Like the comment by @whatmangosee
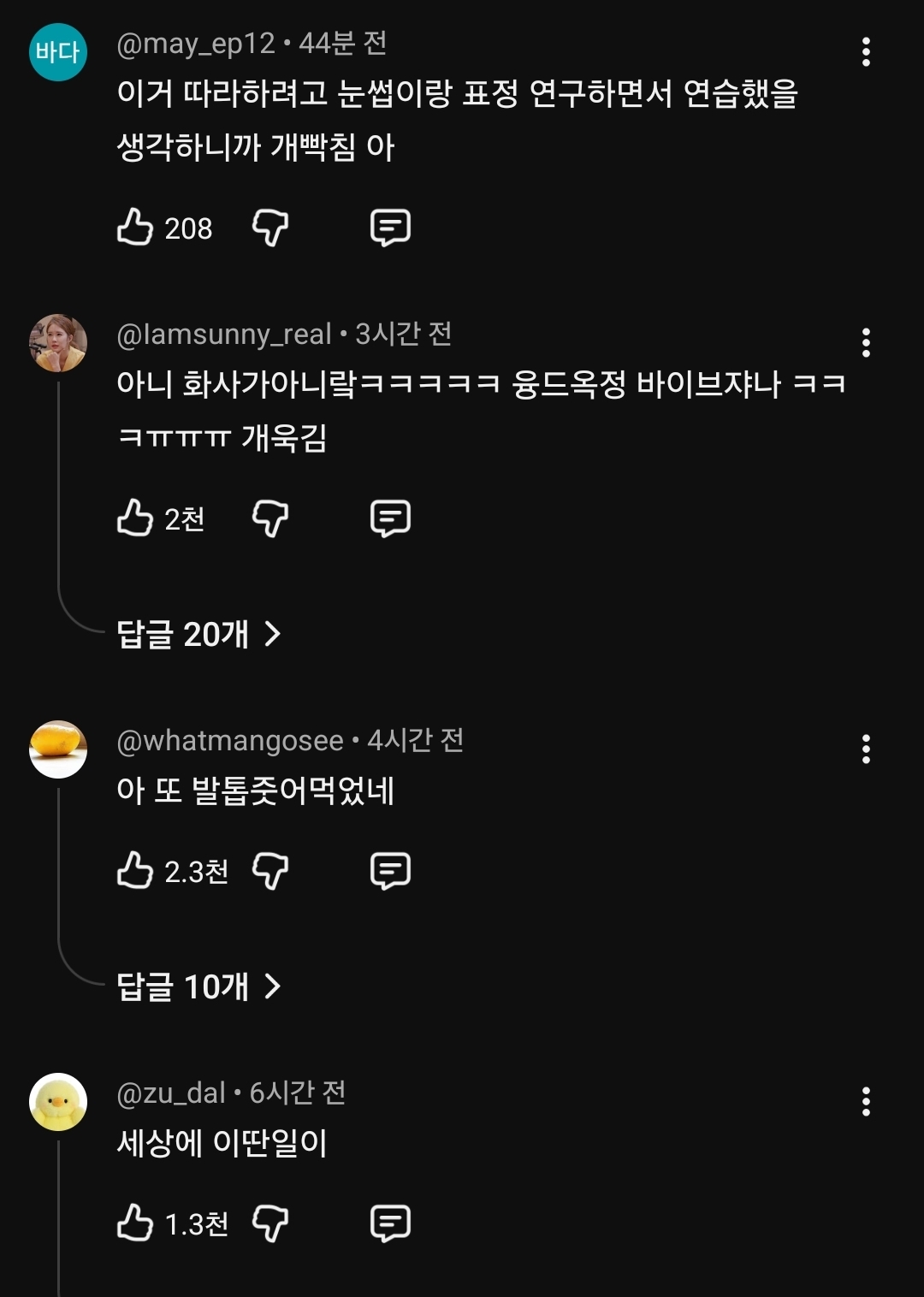 tap(135, 871)
